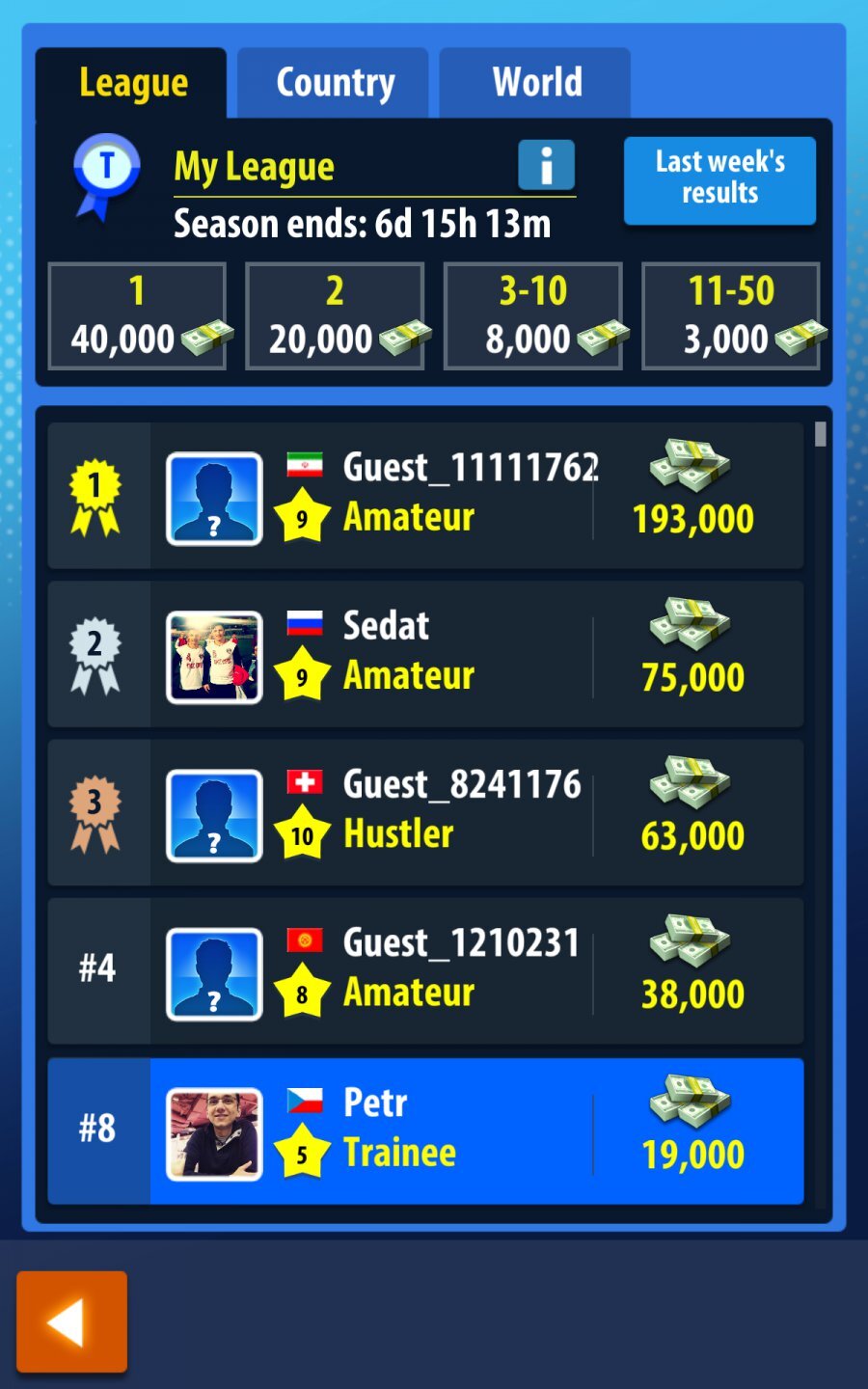The image size is (868, 1389).
Task: Open the My League info icon
Action: point(546,165)
